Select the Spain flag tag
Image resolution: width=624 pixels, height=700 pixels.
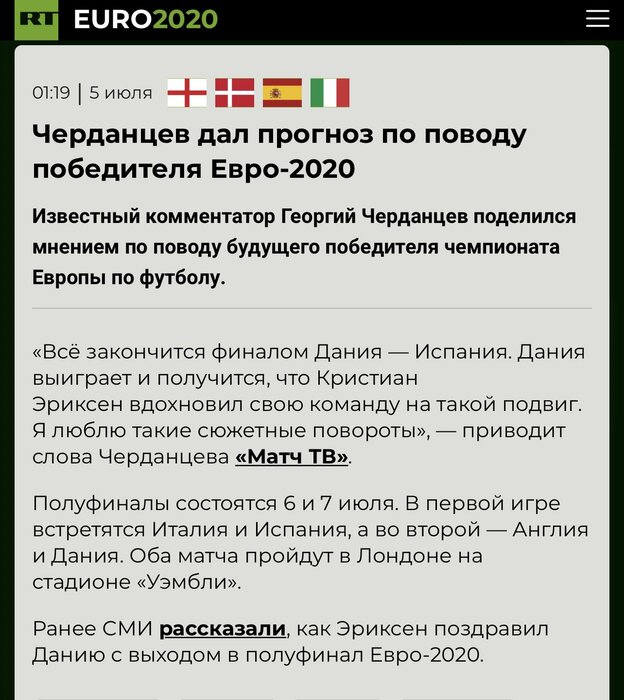point(282,93)
